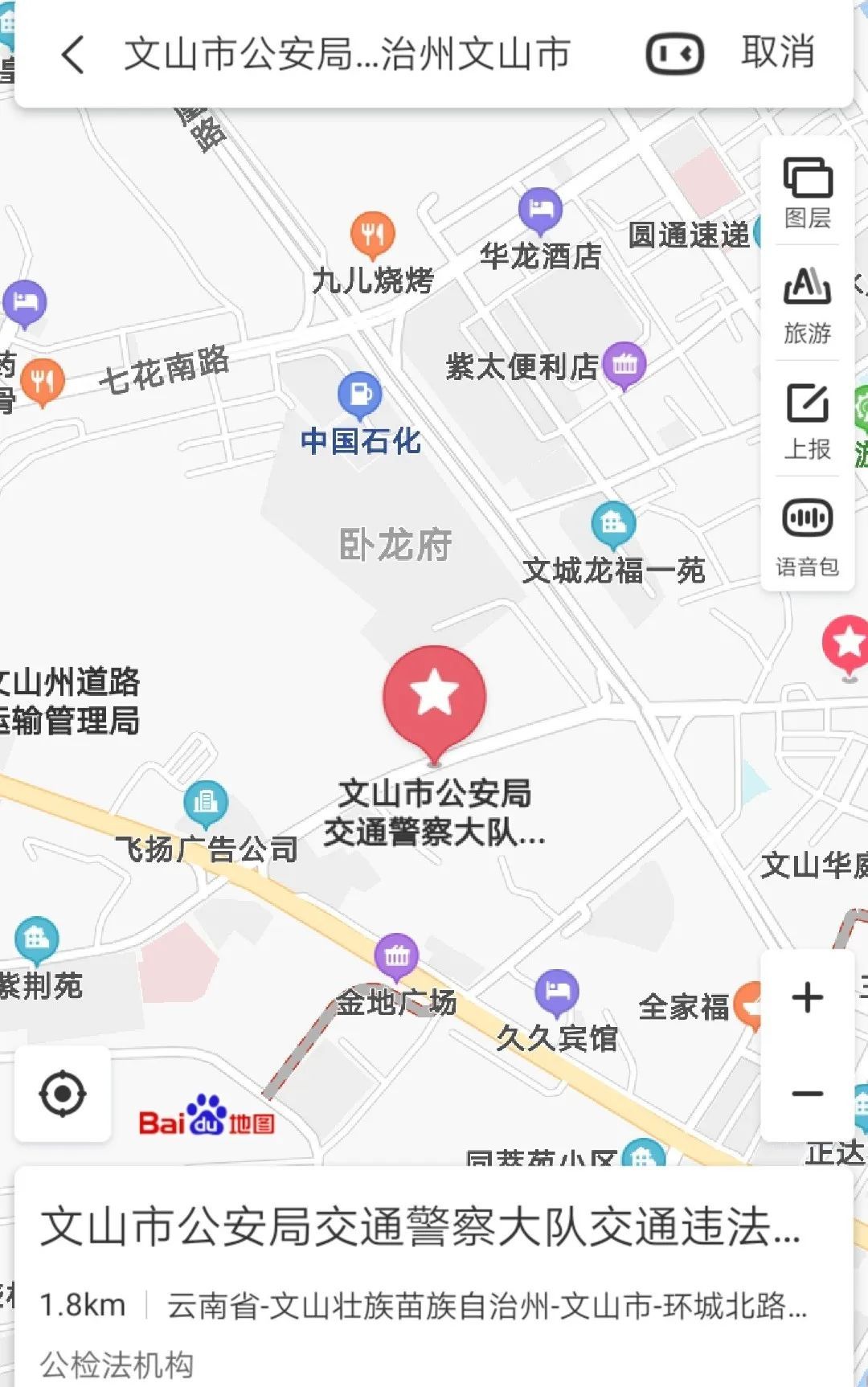
Task: Select the 飞扬广告公司 company marker
Action: pos(206,804)
